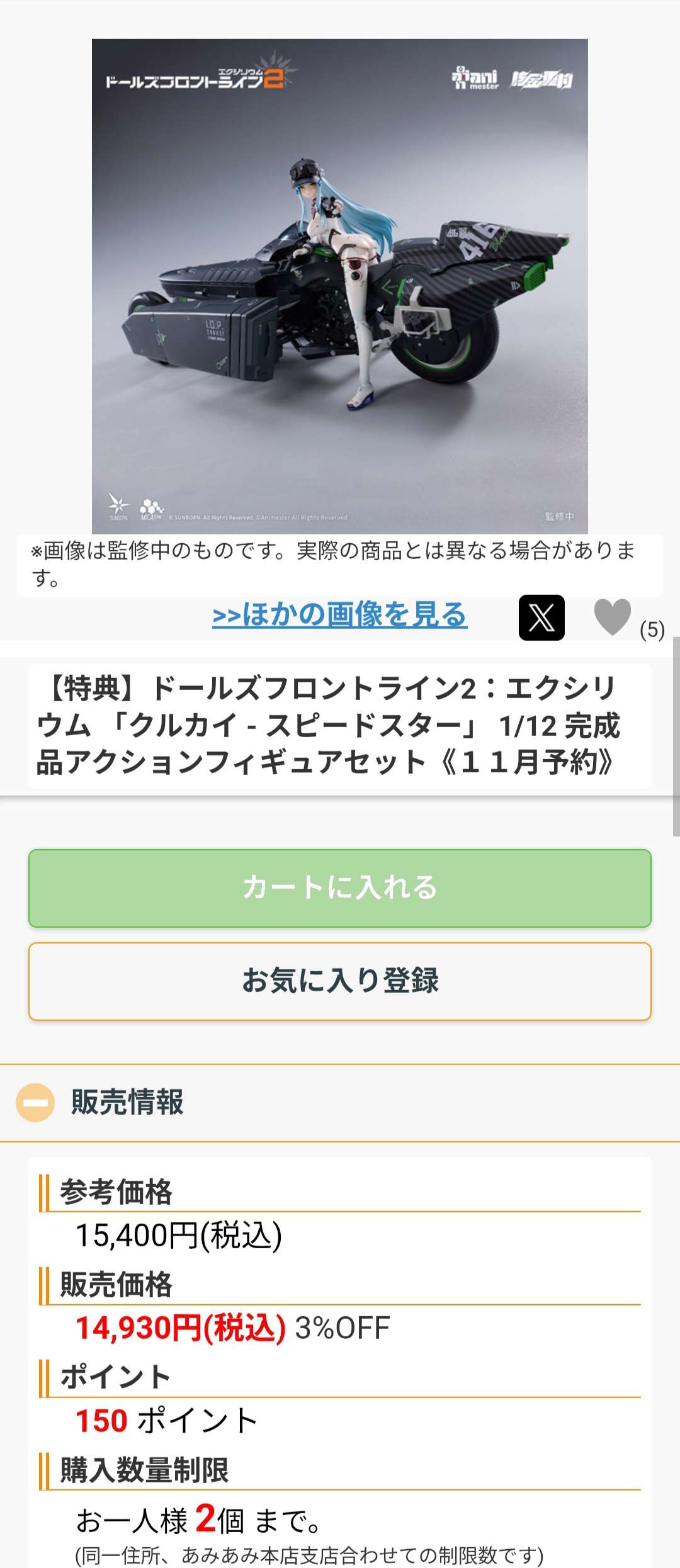This screenshot has height=1568, width=680.
Task: Register as favorite with お気に入り登録
Action: (x=340, y=981)
